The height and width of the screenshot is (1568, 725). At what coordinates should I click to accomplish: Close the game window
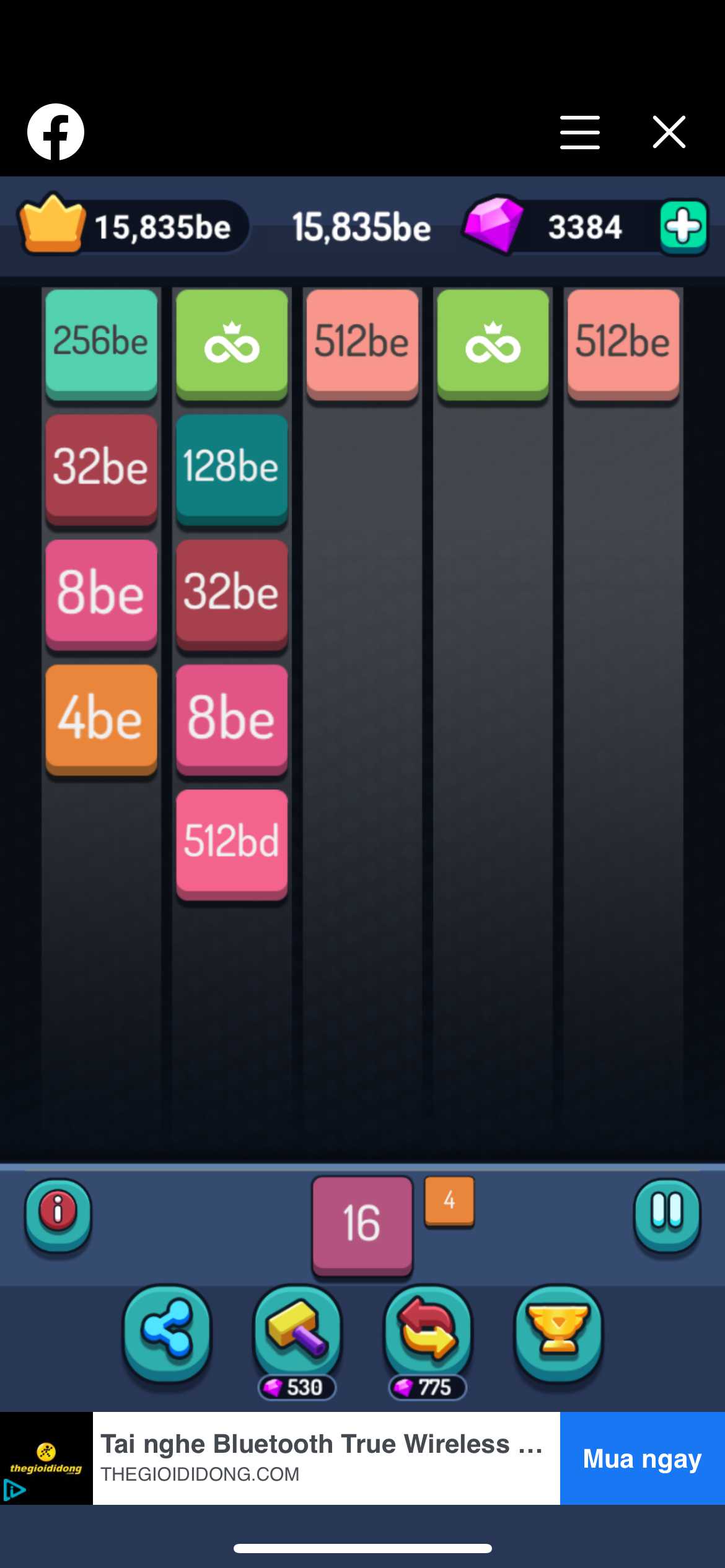[x=669, y=132]
